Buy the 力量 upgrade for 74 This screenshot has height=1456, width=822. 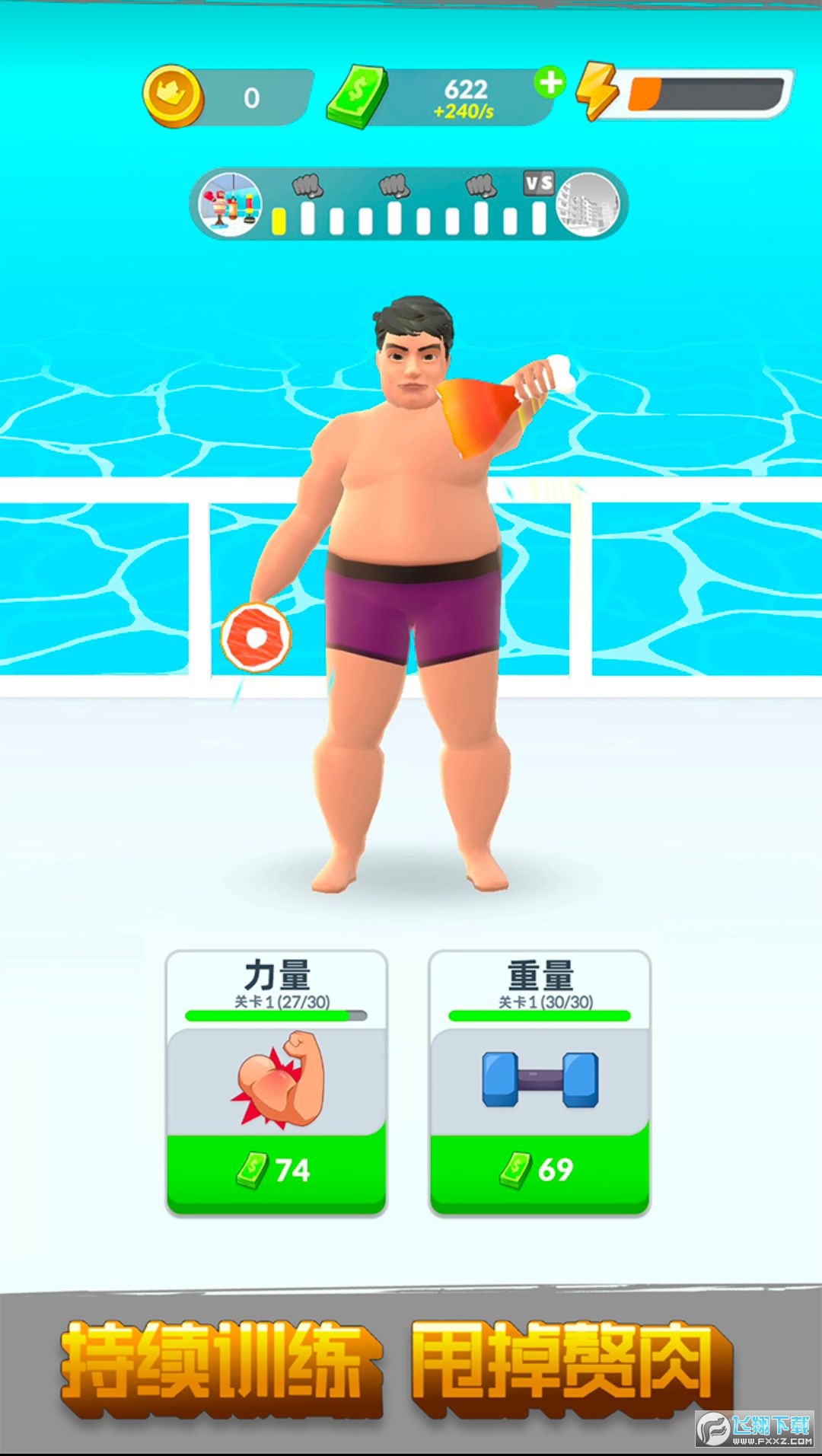tap(276, 1171)
